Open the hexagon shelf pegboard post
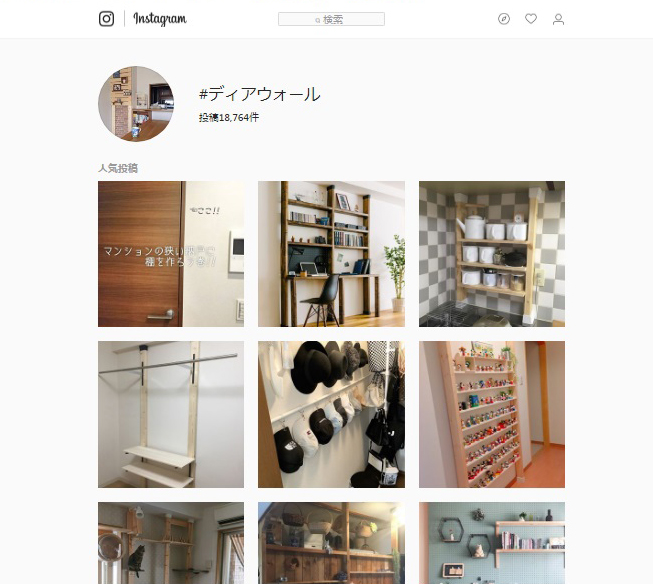The image size is (653, 584). pos(491,543)
